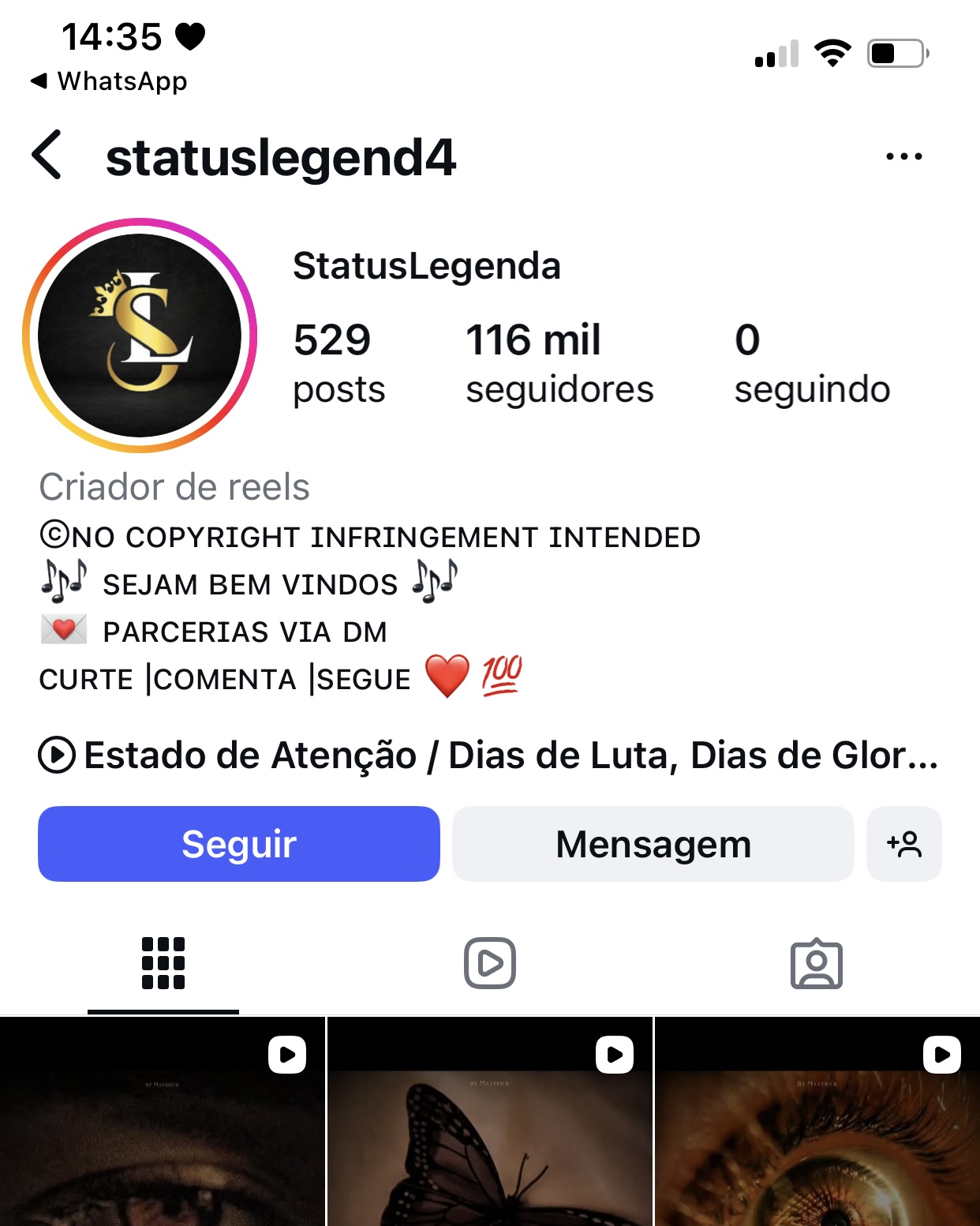Switch to the Reels tab icon
The height and width of the screenshot is (1226, 980).
point(489,962)
